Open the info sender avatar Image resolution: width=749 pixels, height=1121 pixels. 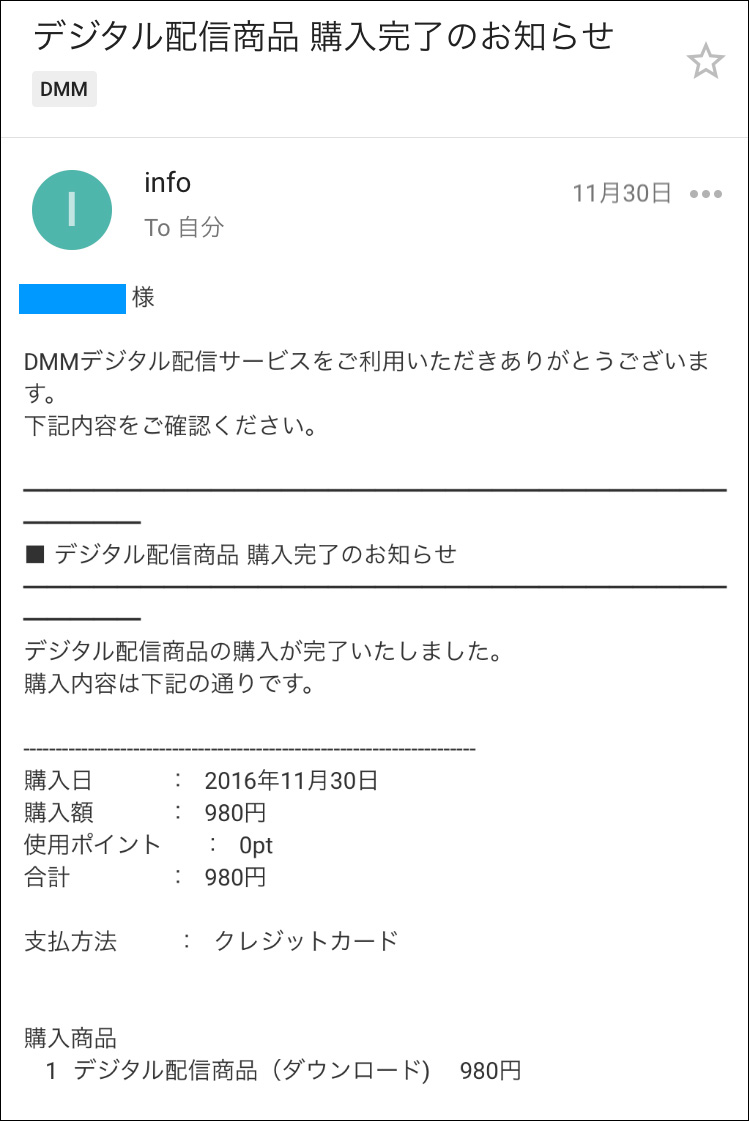point(72,209)
